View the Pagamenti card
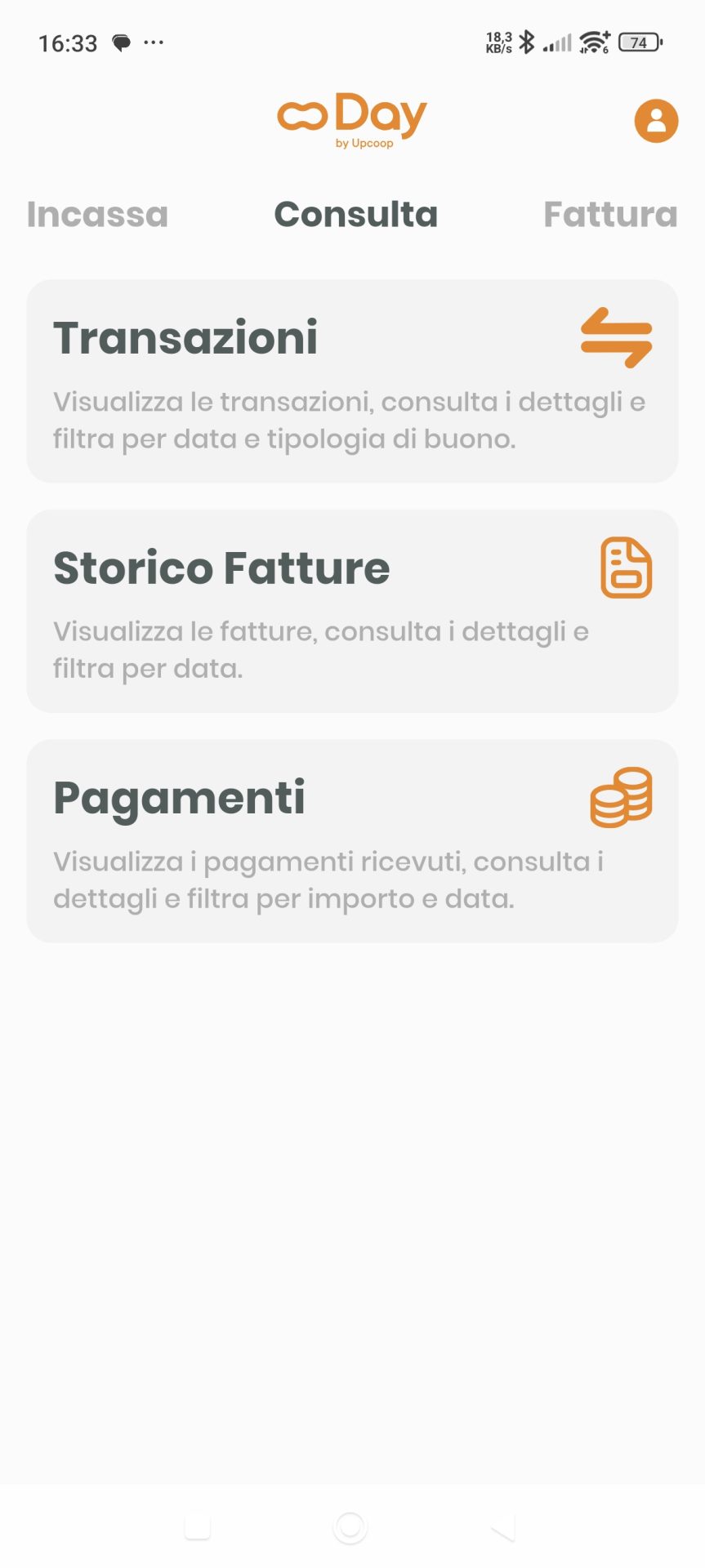The width and height of the screenshot is (705, 1568). pyautogui.click(x=352, y=841)
